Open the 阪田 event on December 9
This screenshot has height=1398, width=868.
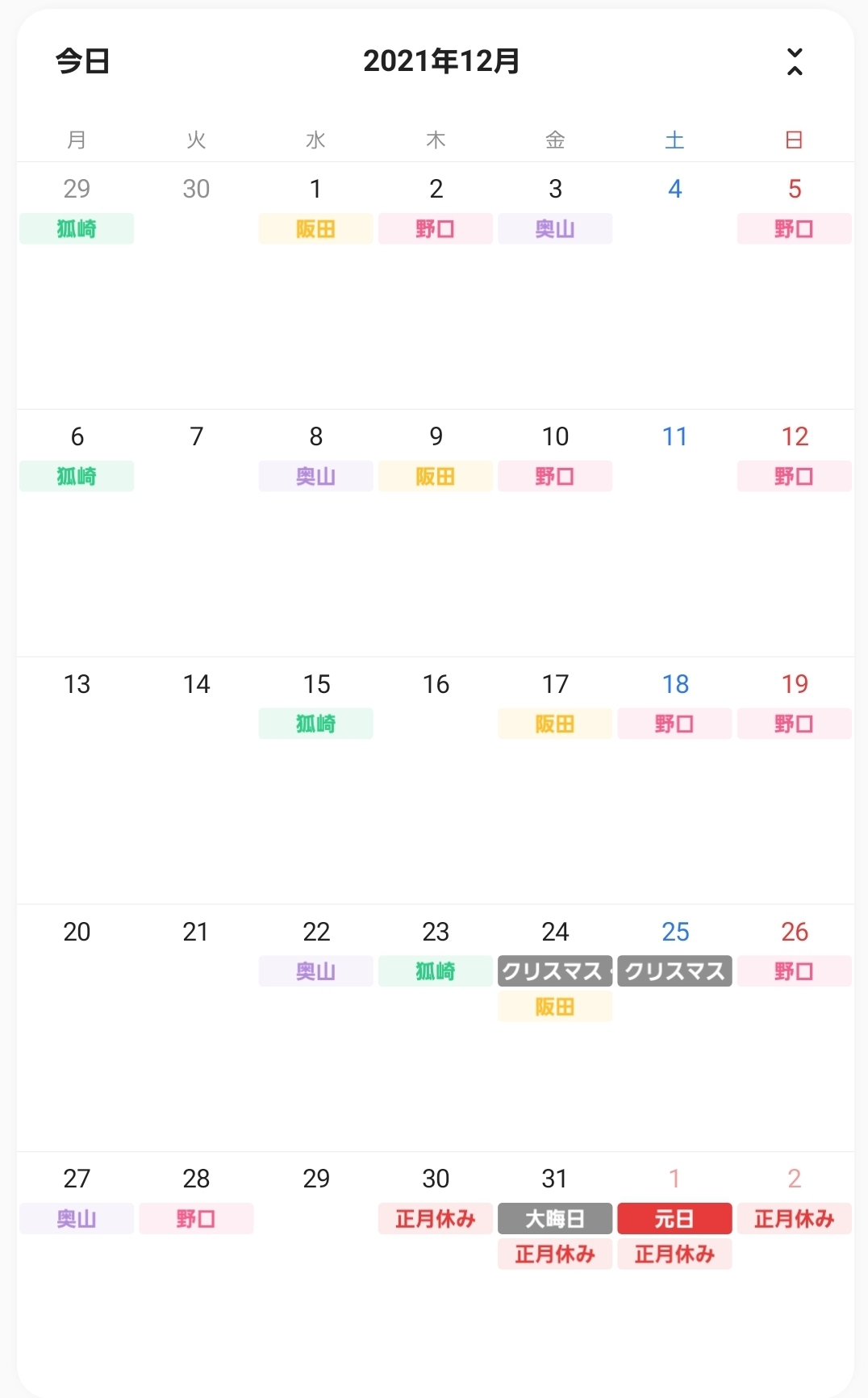pyautogui.click(x=436, y=476)
